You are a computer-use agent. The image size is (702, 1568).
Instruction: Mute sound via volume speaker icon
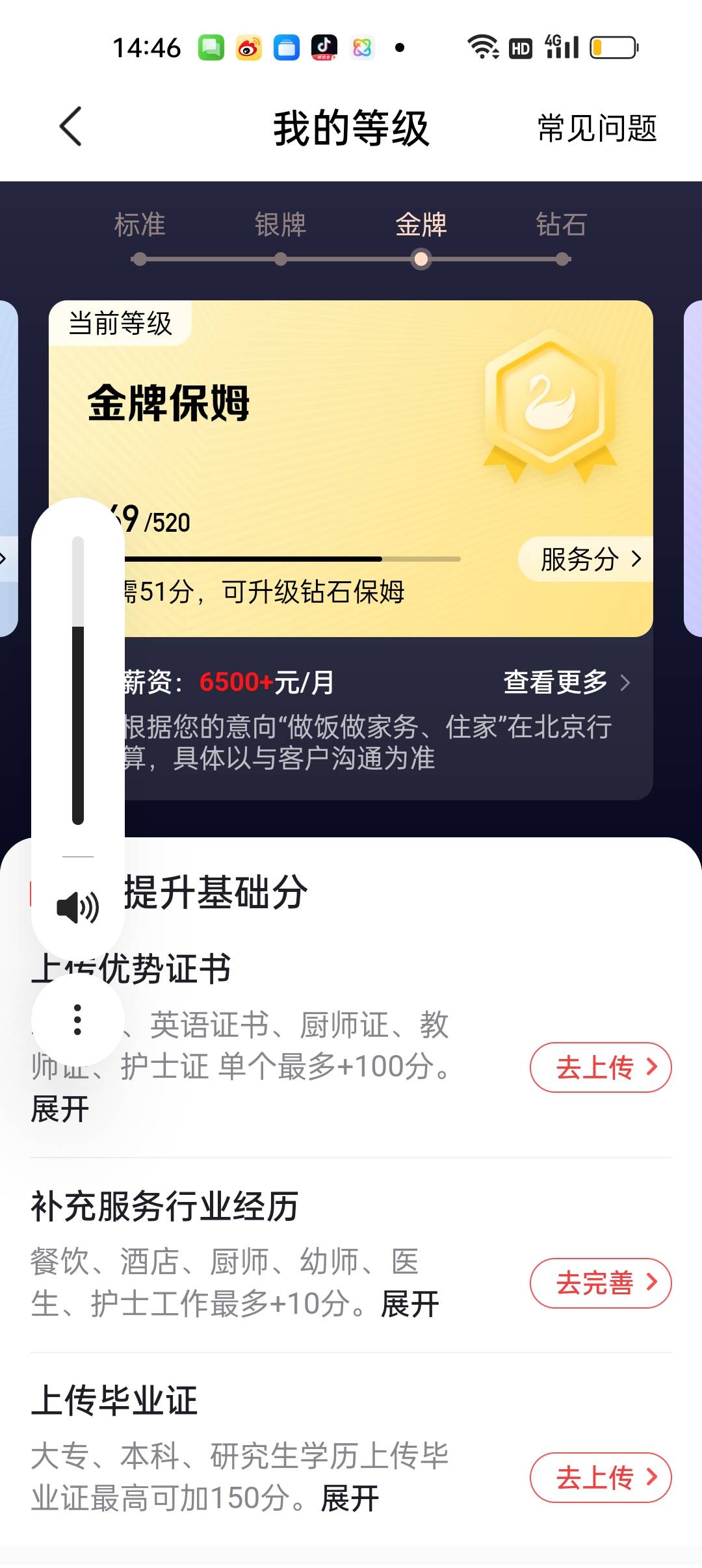[77, 907]
